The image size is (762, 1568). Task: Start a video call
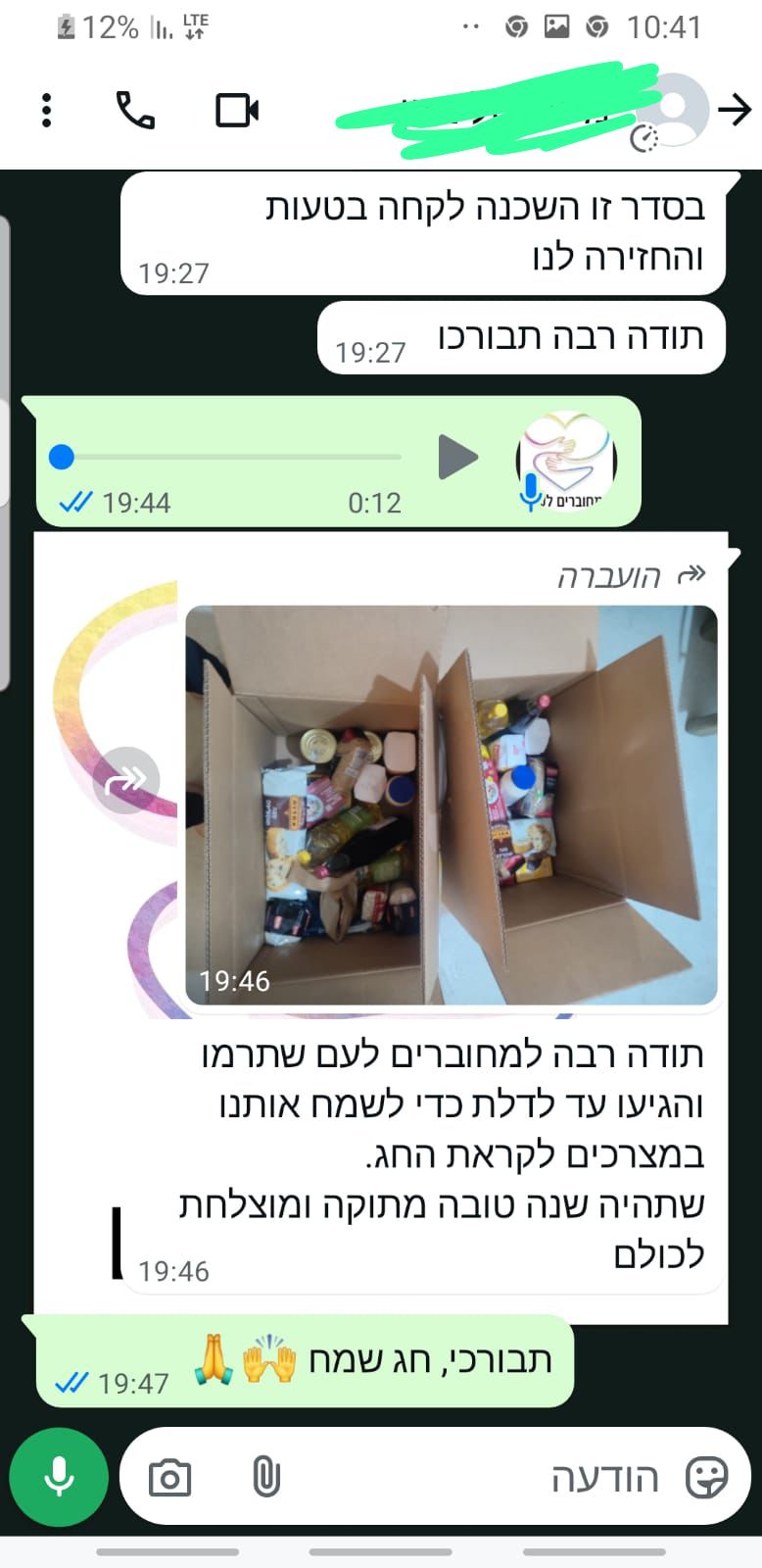pos(237,110)
